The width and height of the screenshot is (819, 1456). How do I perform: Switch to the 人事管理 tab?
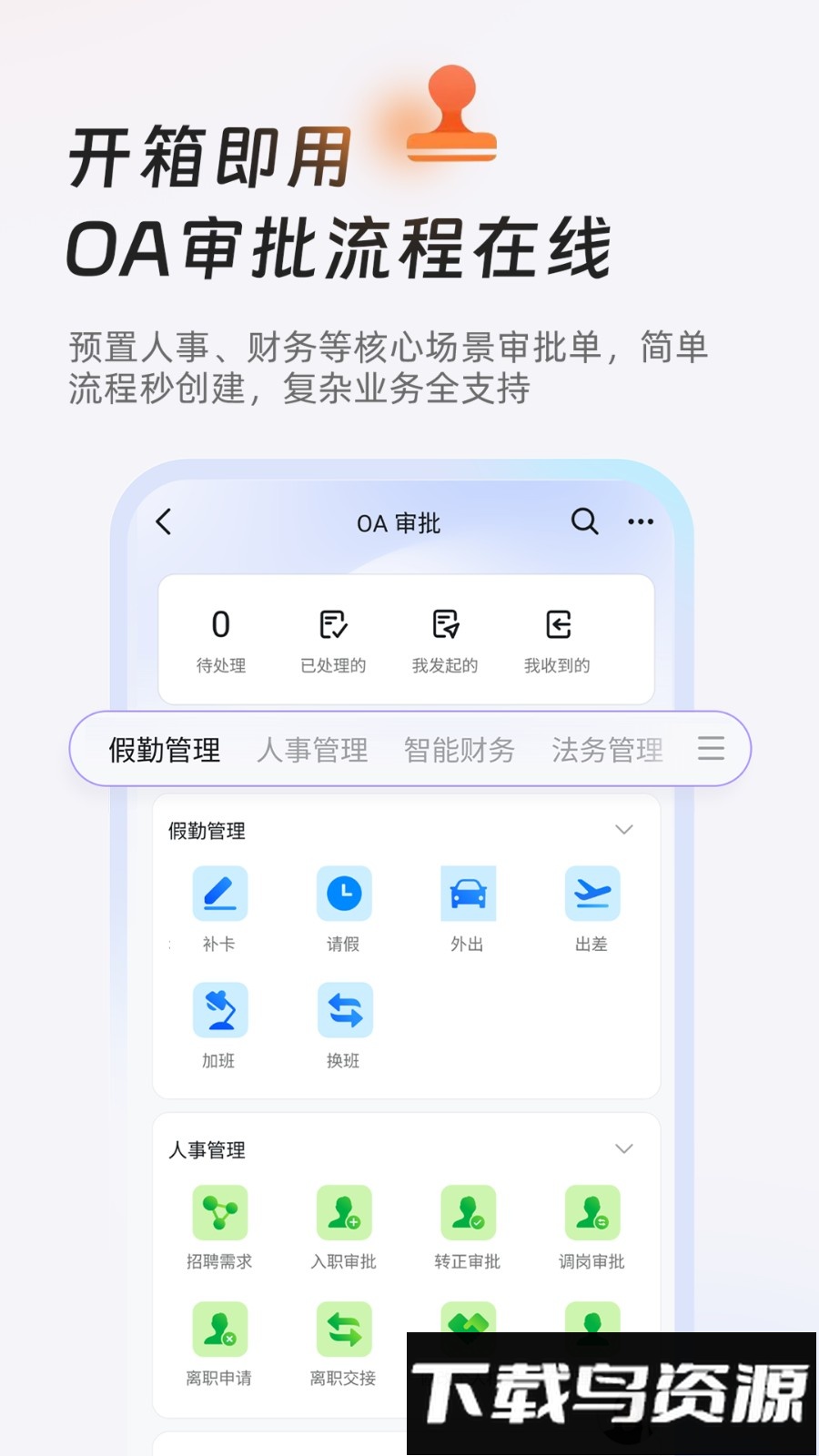pos(313,749)
